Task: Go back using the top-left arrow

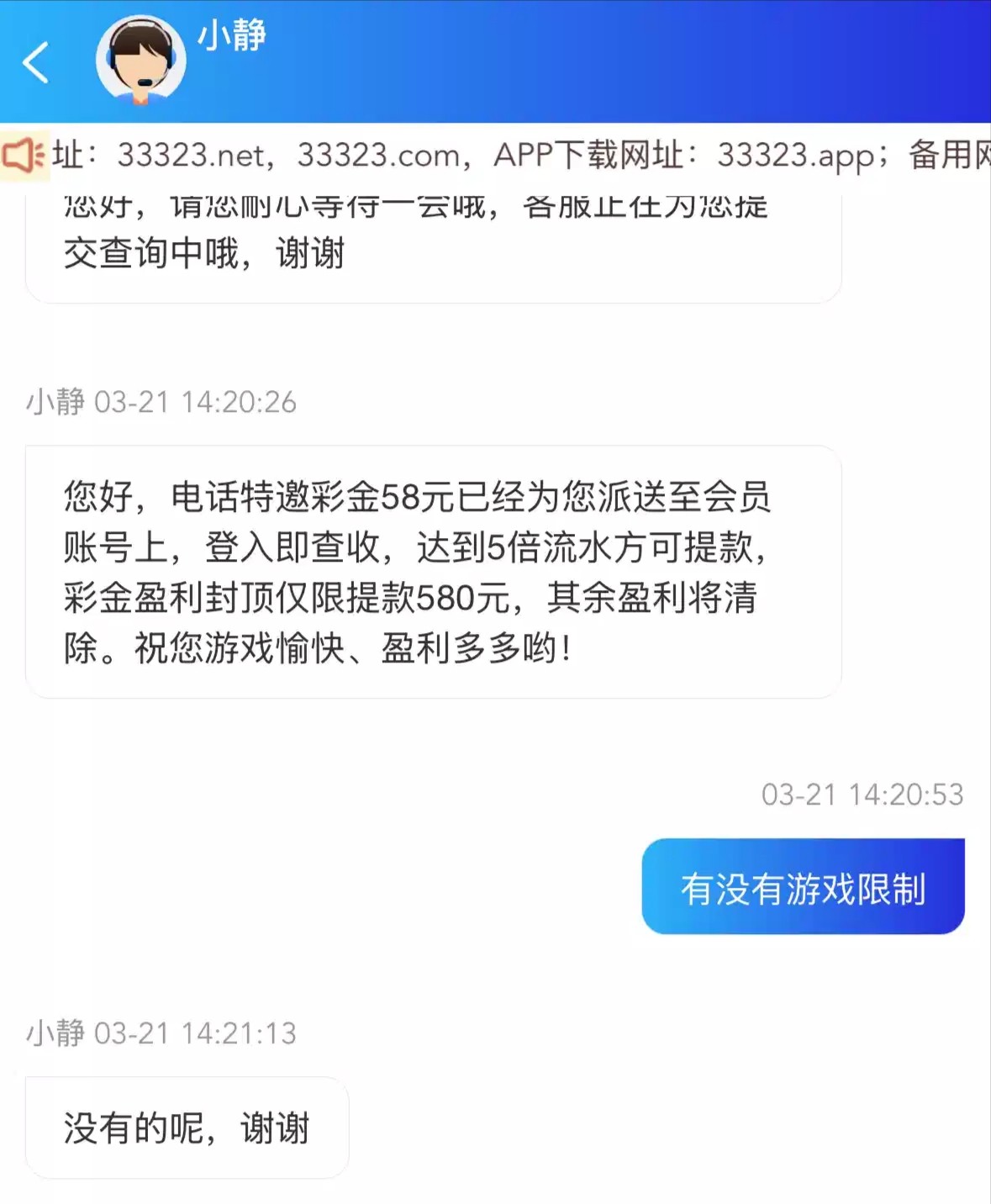Action: 35,62
